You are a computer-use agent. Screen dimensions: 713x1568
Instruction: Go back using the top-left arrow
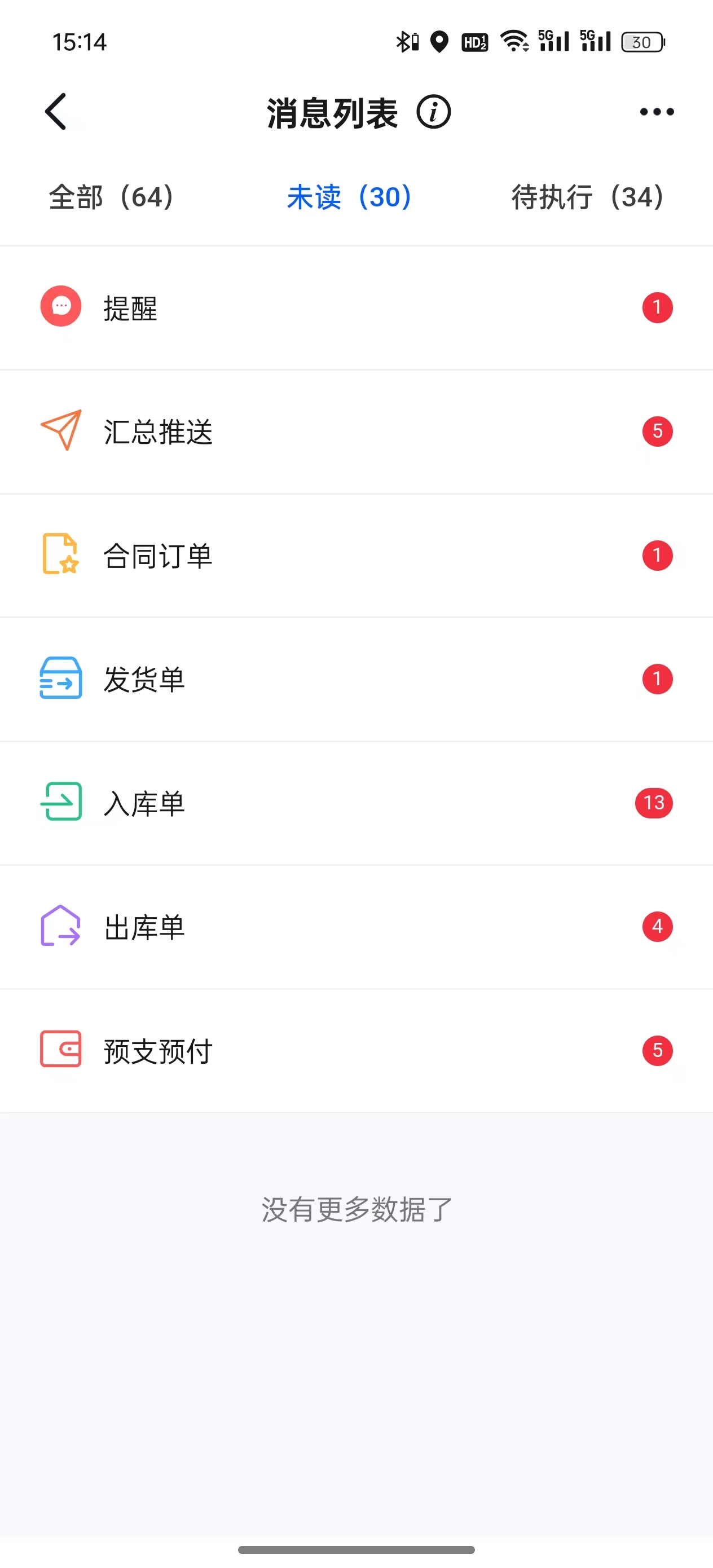[56, 111]
